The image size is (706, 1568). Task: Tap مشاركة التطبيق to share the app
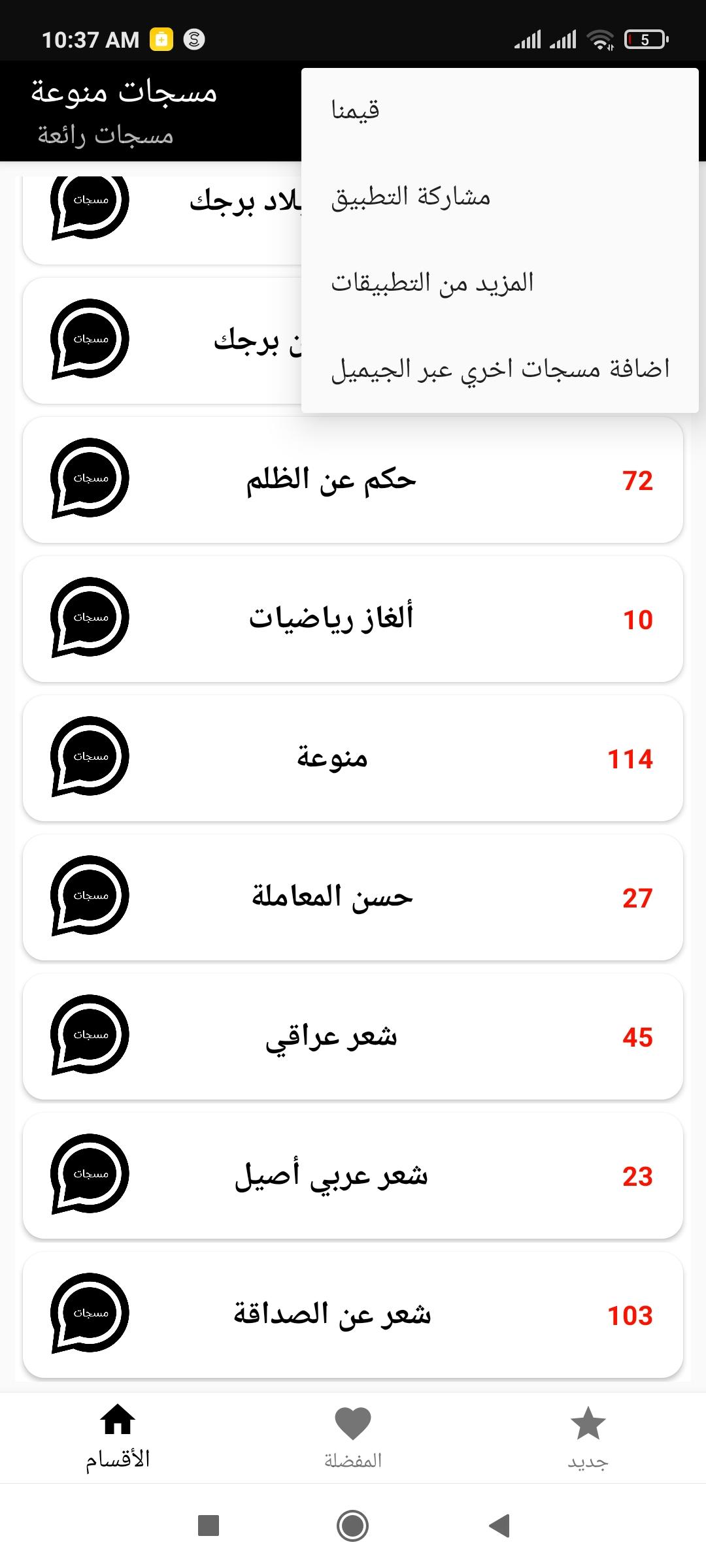click(500, 197)
